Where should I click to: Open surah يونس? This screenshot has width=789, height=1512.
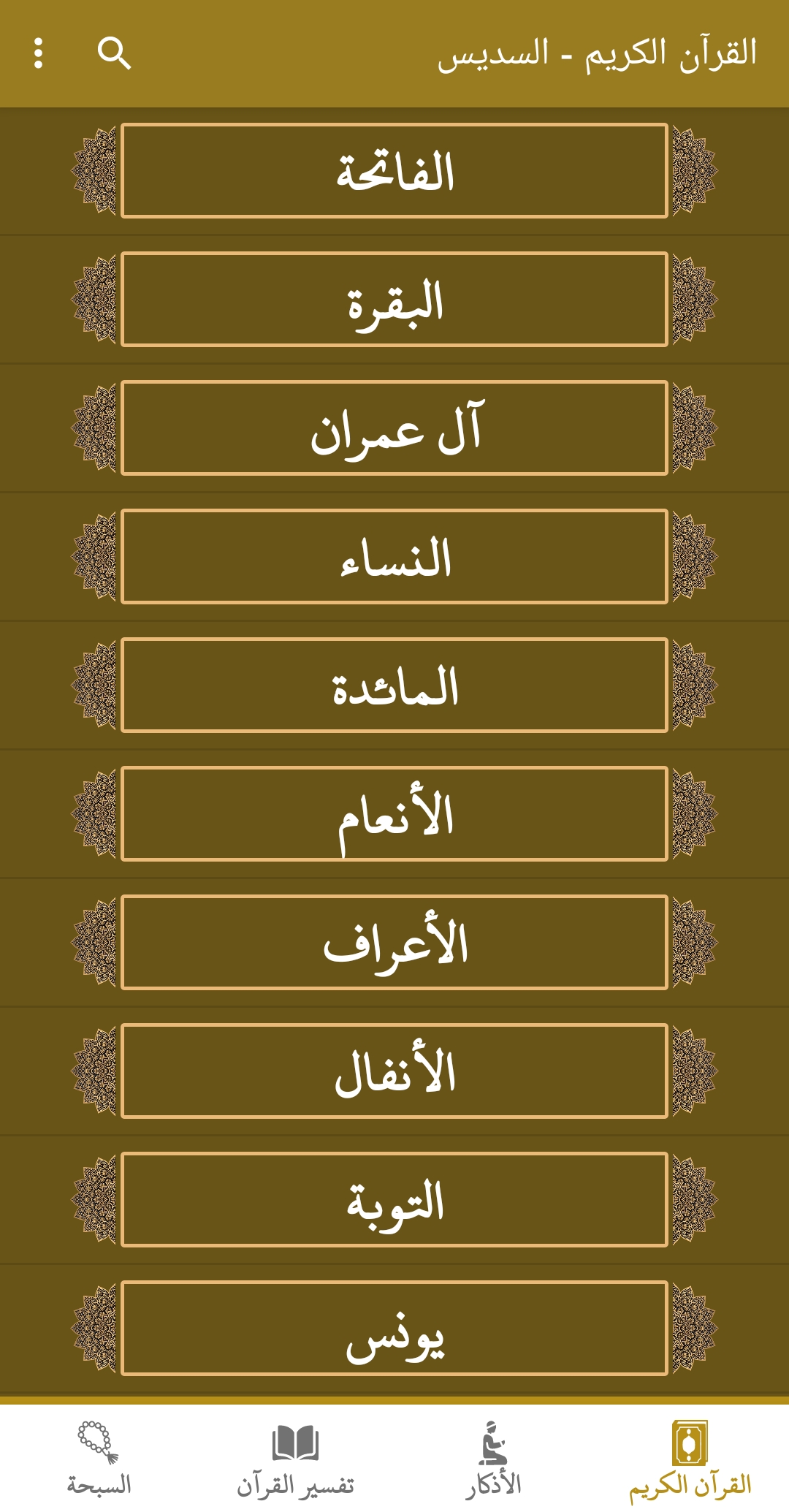394,1329
